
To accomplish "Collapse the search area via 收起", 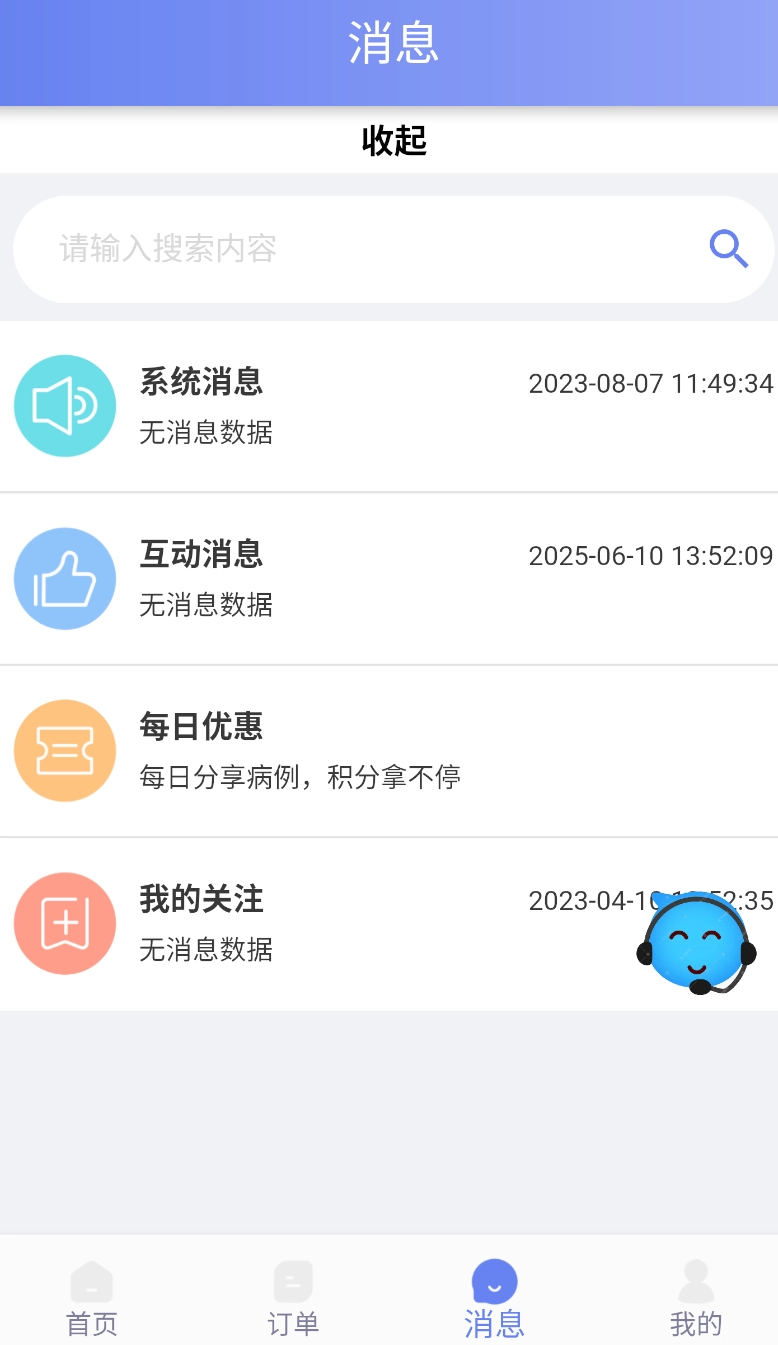I will click(394, 141).
